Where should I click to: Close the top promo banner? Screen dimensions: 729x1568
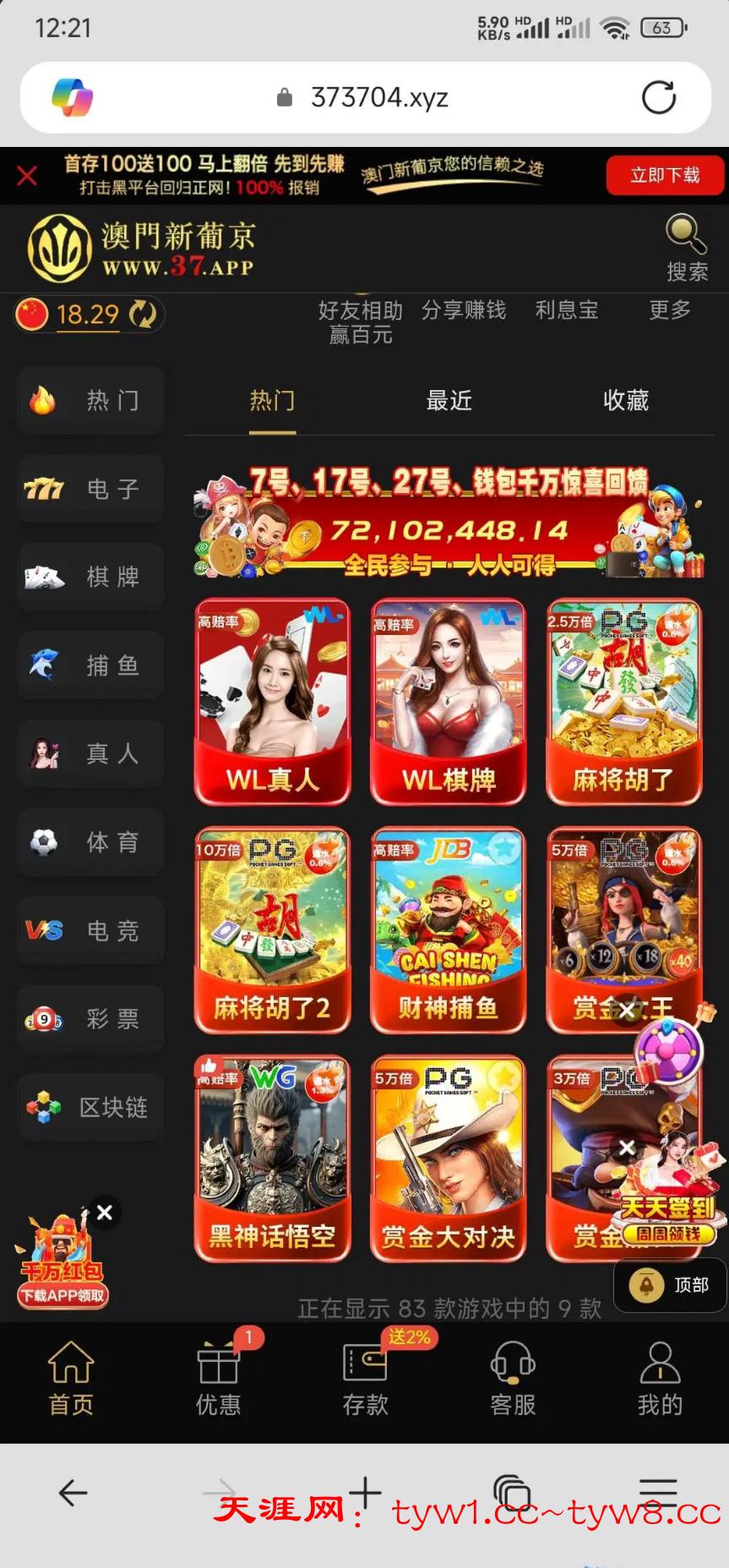27,176
